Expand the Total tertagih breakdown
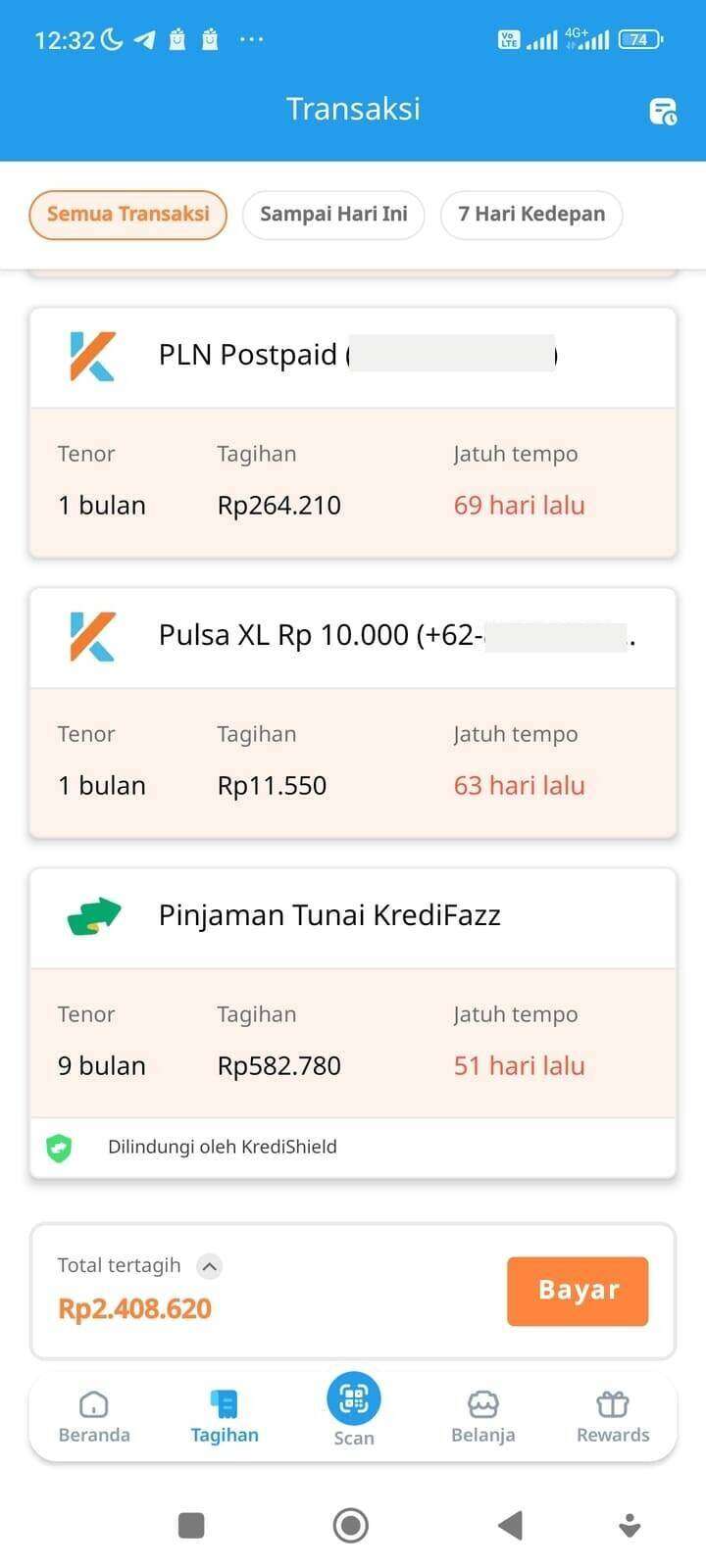 coord(209,1266)
